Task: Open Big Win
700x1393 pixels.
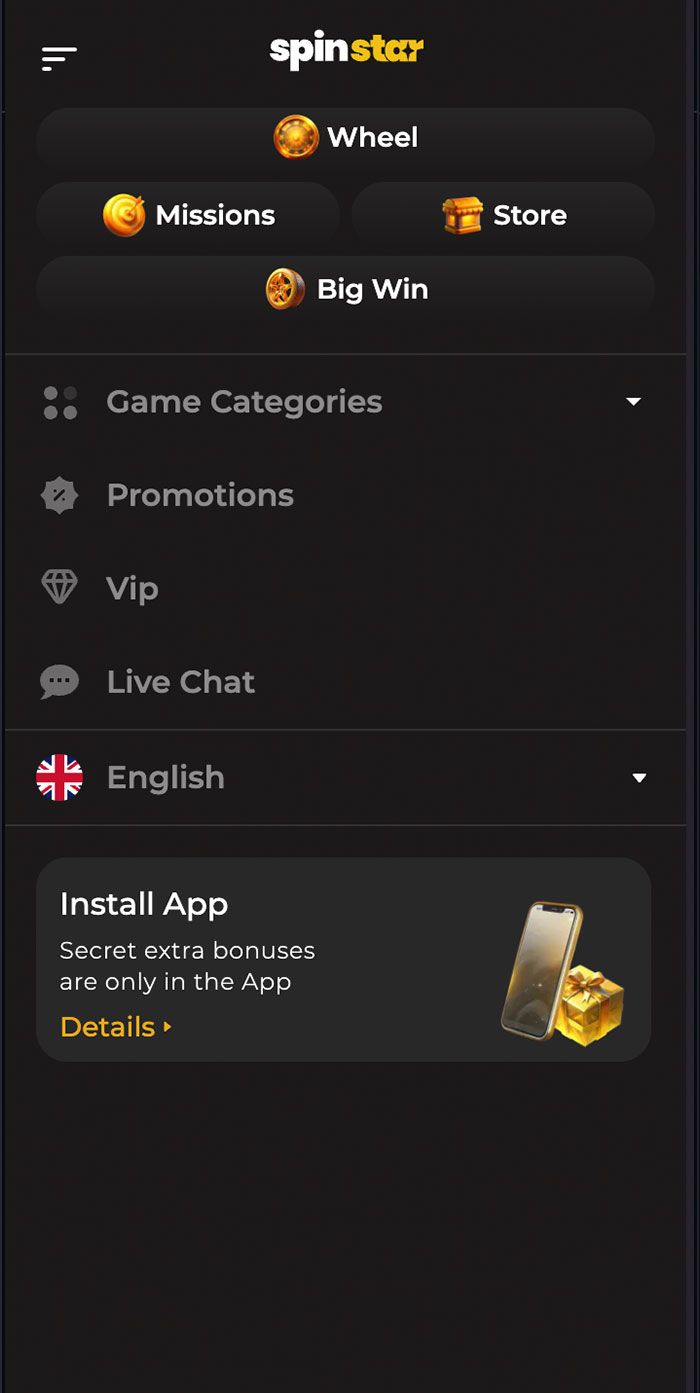Action: pos(346,290)
